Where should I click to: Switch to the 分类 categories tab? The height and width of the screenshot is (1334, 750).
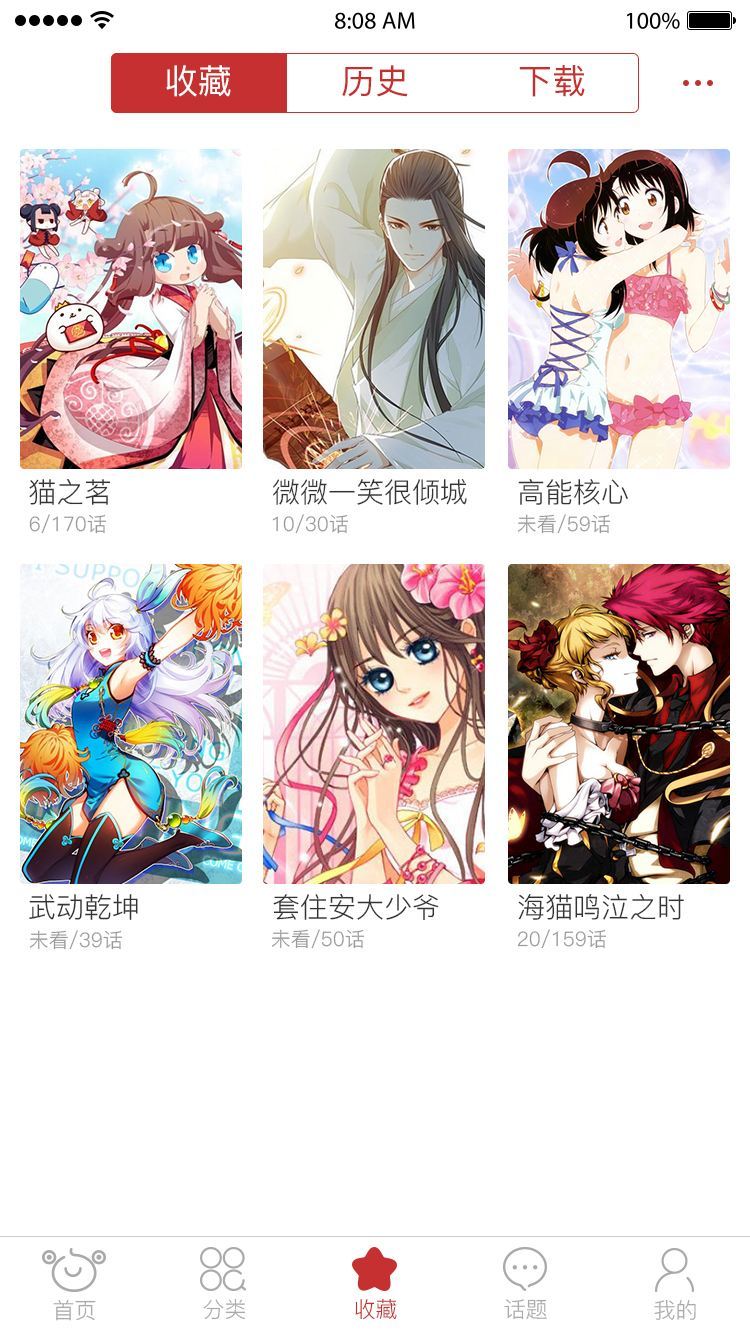point(224,1284)
